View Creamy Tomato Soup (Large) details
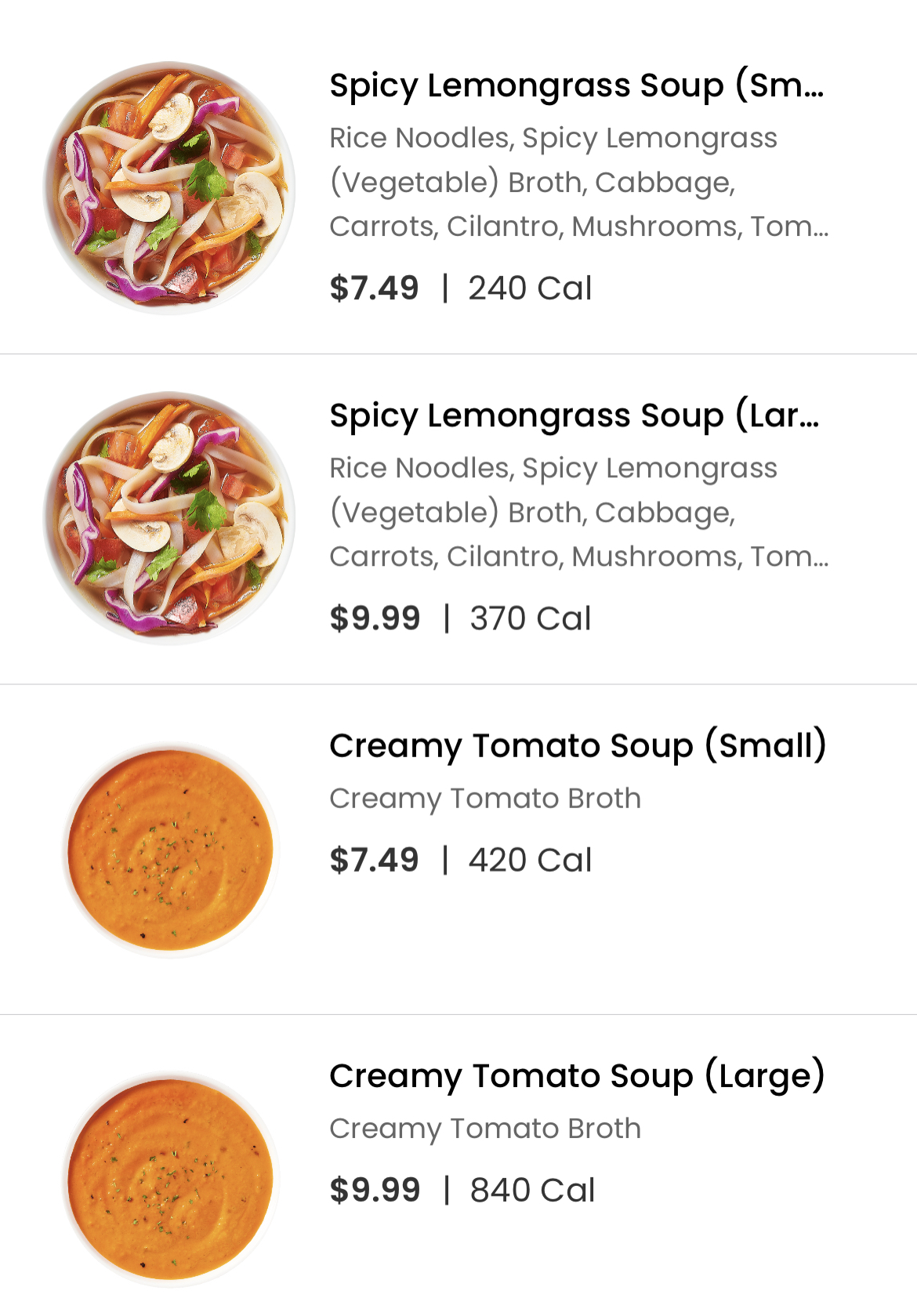The height and width of the screenshot is (1316, 917). pos(577,1076)
